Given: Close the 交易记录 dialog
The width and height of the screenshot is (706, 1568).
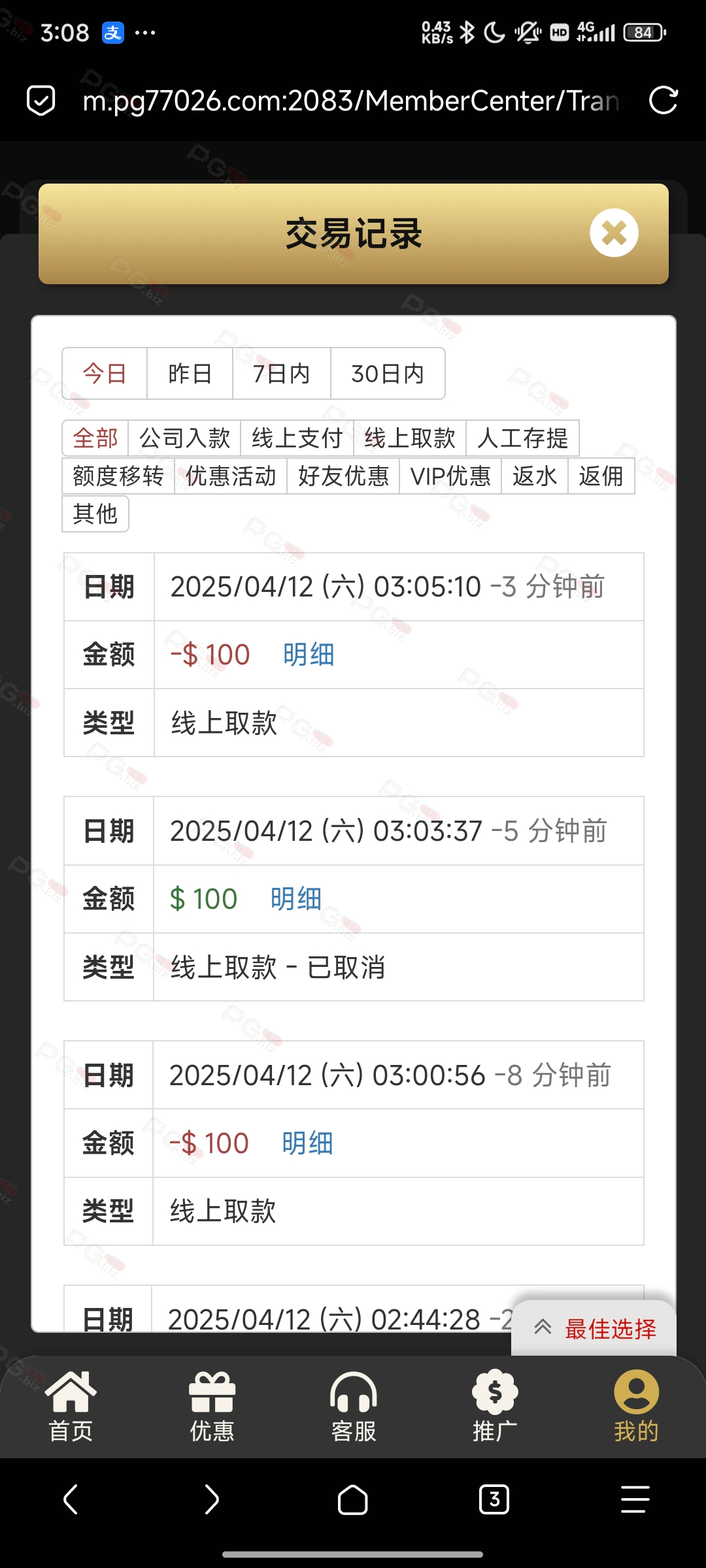Looking at the screenshot, I should pos(614,233).
